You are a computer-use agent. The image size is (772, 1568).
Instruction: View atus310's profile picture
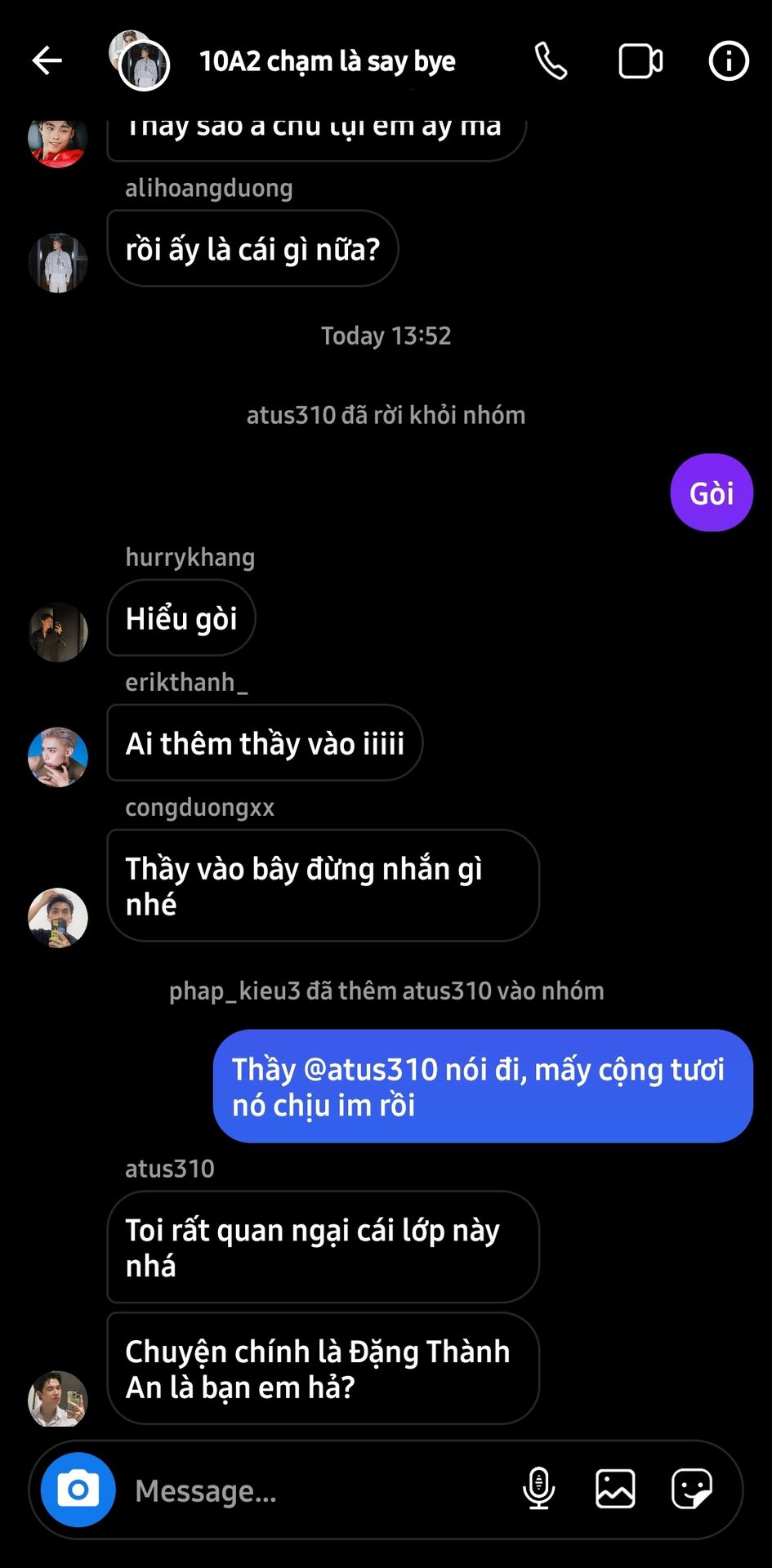click(58, 1399)
